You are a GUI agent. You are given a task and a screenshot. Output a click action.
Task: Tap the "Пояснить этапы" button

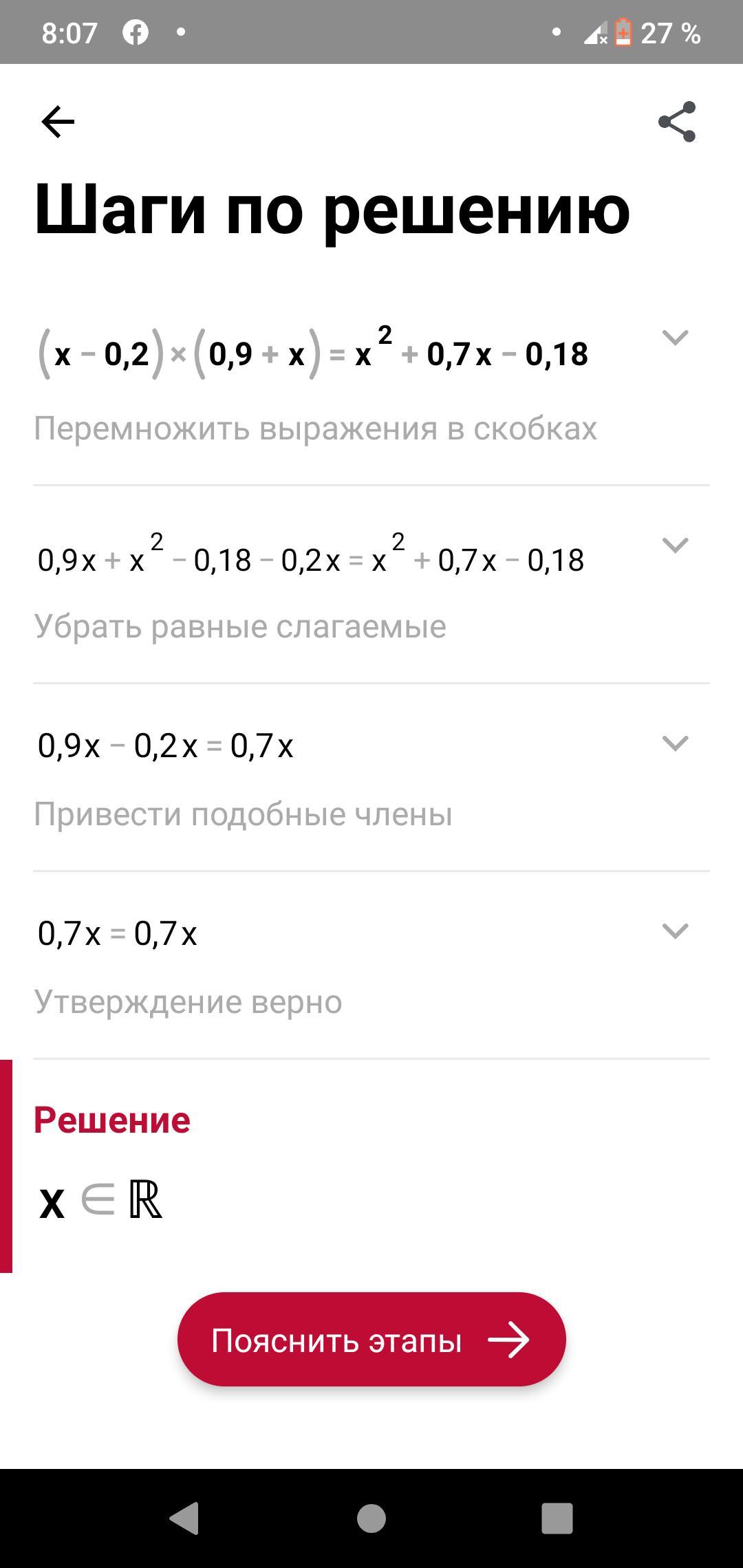pos(371,1340)
